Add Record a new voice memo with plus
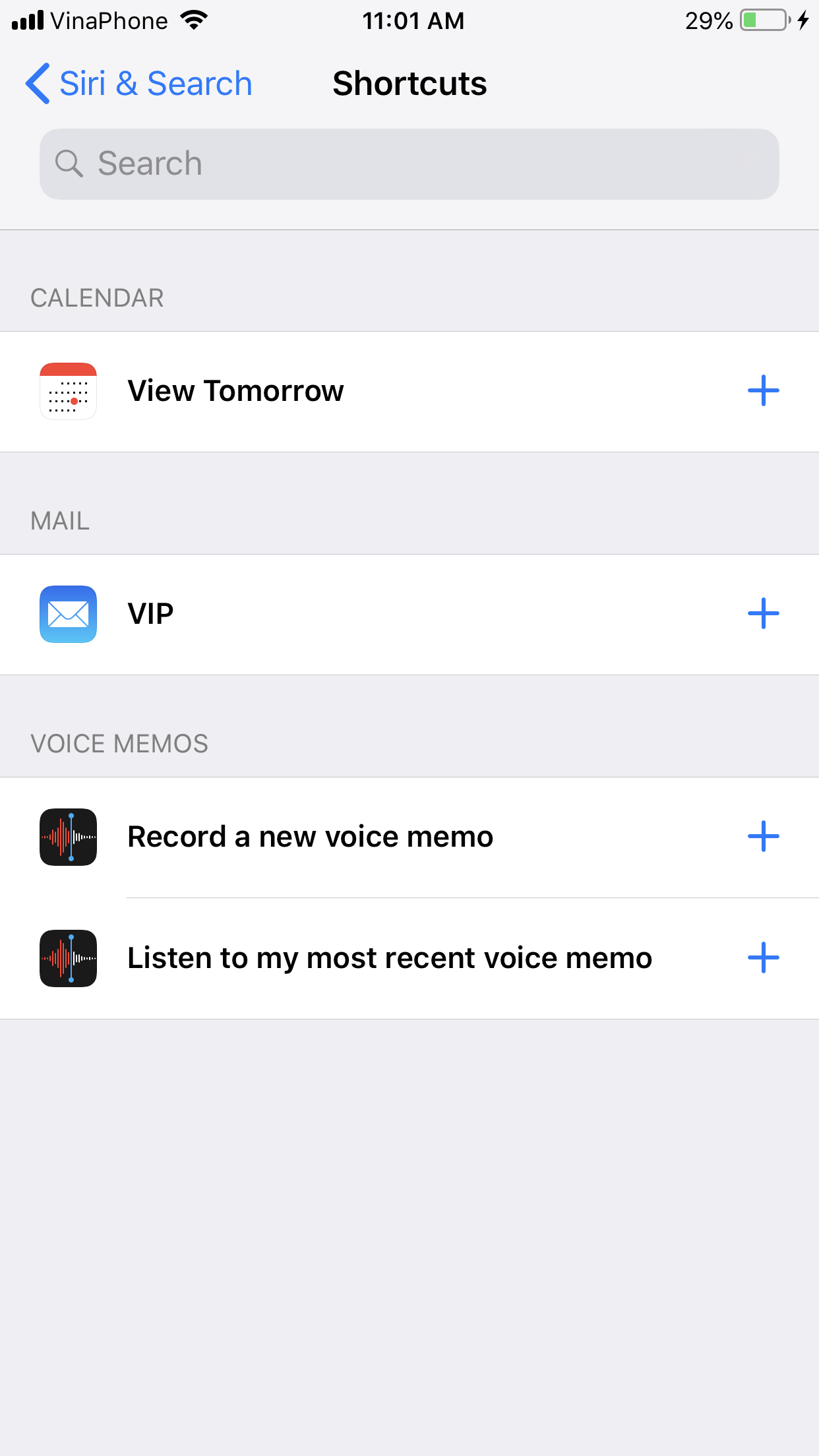 point(763,837)
